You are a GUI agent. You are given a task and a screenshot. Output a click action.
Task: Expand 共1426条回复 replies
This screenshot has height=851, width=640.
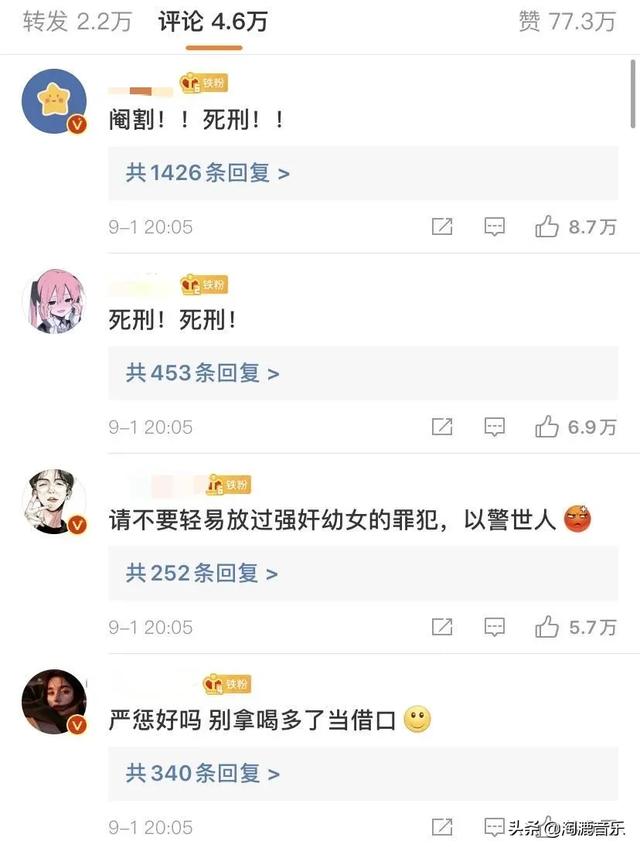point(207,173)
